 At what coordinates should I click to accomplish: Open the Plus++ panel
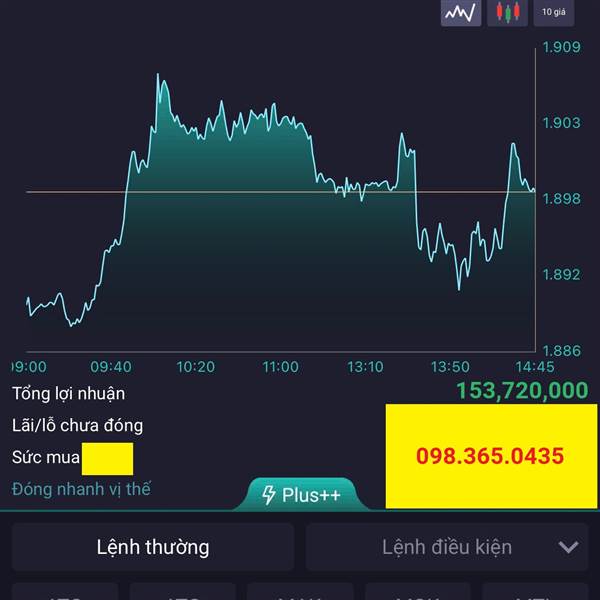(302, 494)
